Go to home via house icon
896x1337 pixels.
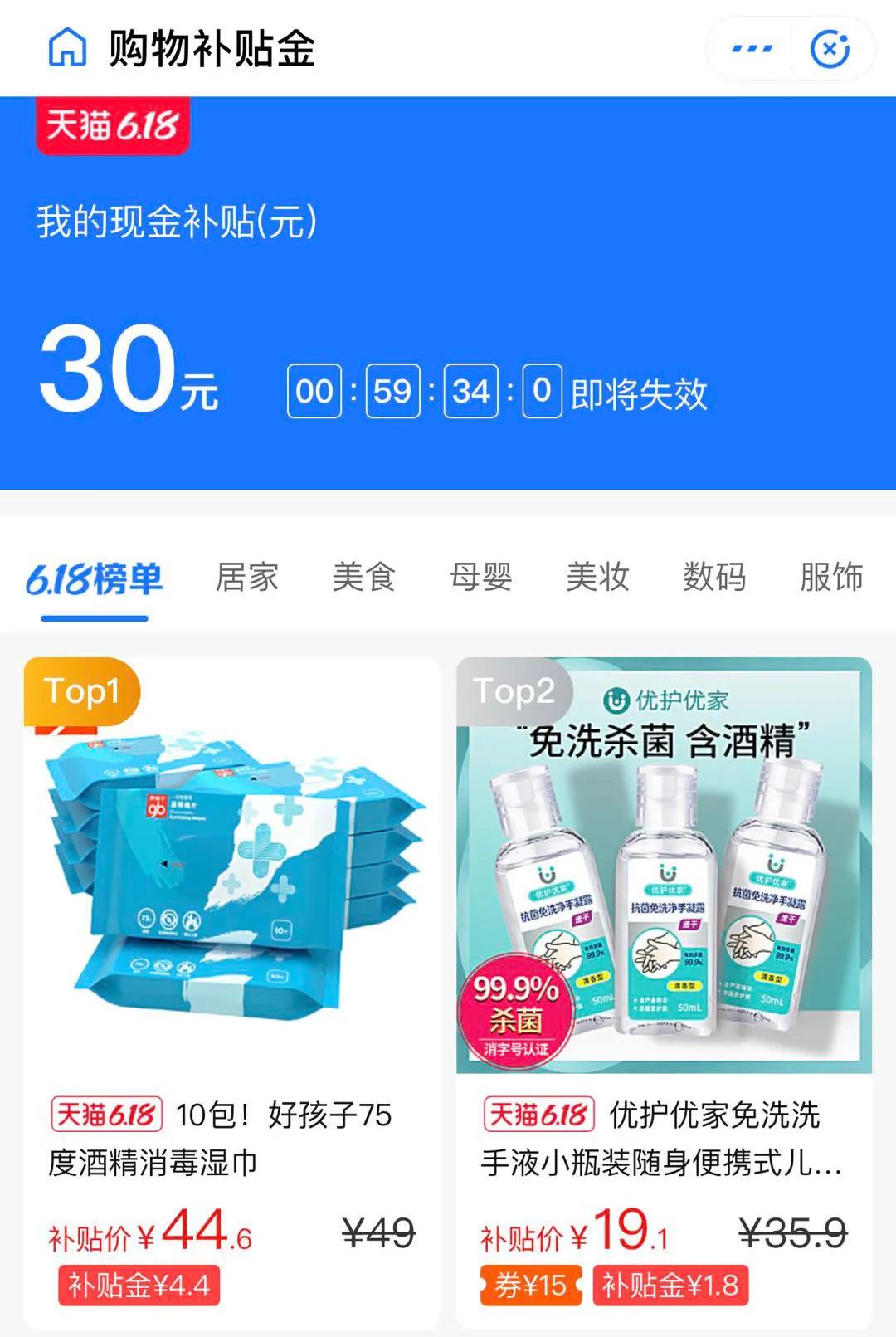point(67,47)
